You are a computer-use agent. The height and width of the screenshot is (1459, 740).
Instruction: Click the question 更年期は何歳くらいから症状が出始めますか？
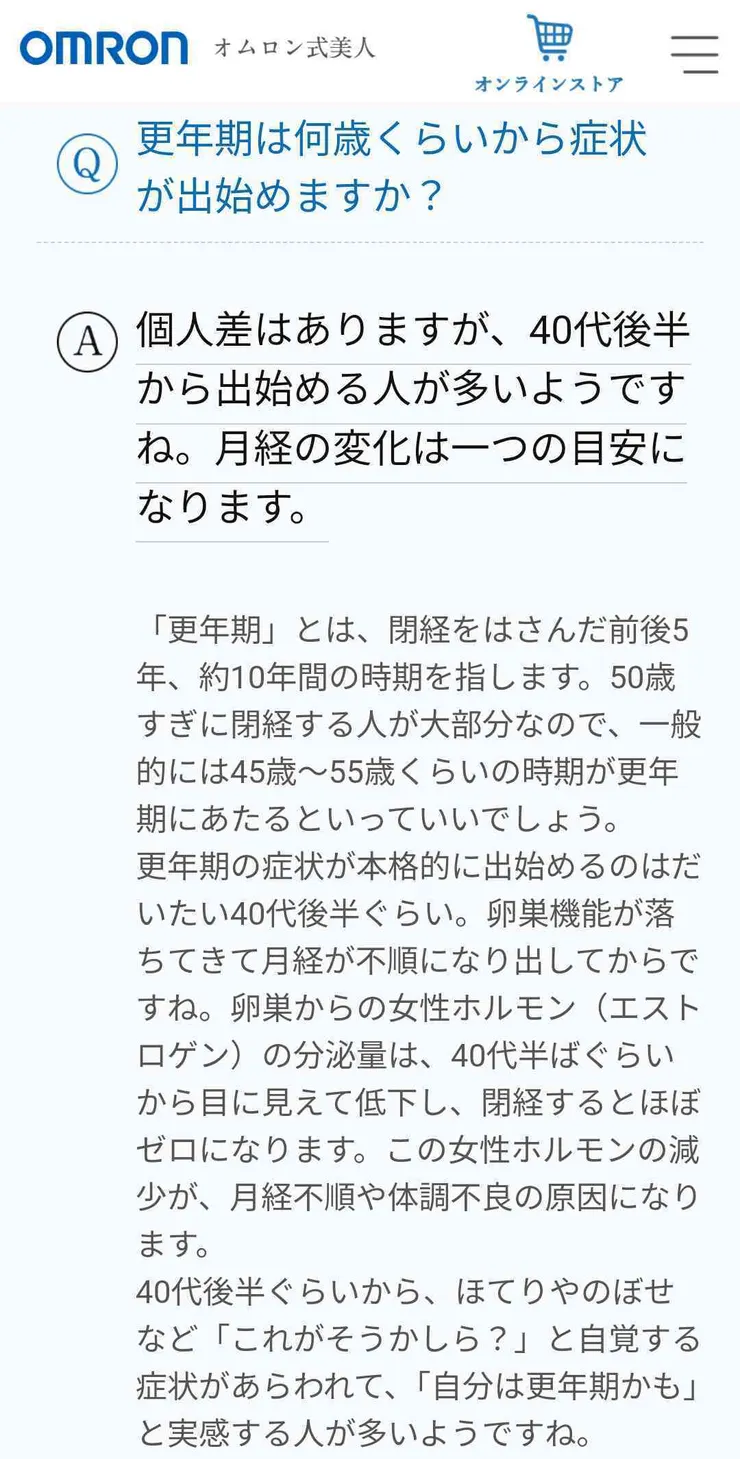[390, 167]
